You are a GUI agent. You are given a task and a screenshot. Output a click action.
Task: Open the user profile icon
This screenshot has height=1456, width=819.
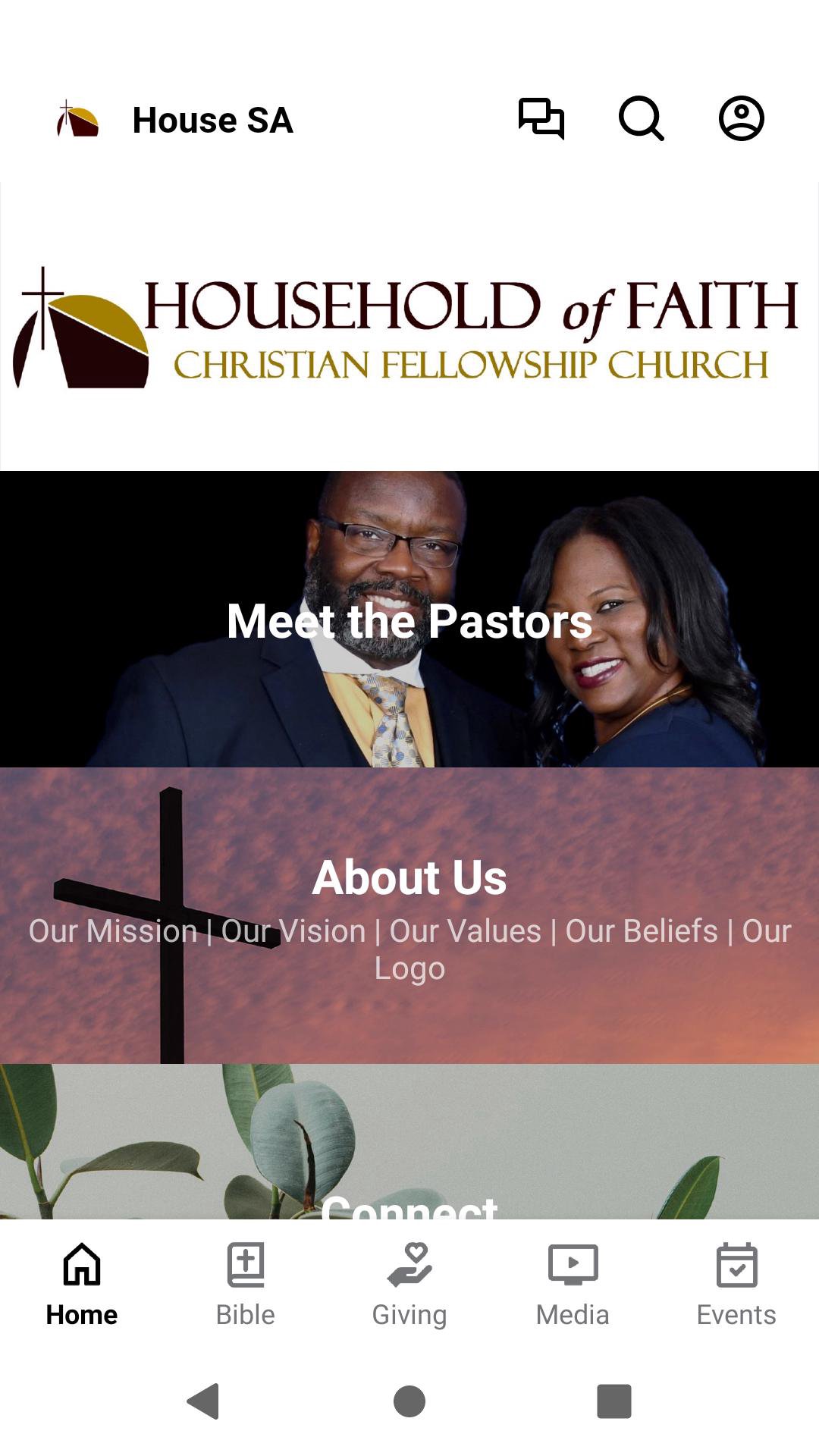(741, 119)
